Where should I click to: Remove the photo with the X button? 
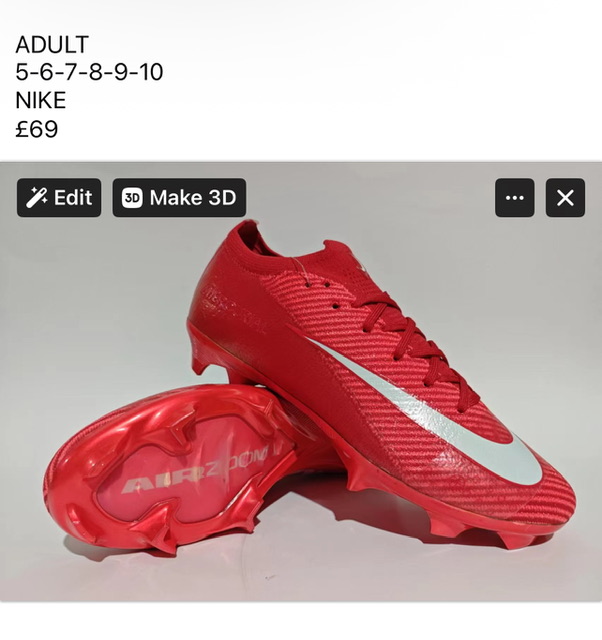pyautogui.click(x=565, y=198)
